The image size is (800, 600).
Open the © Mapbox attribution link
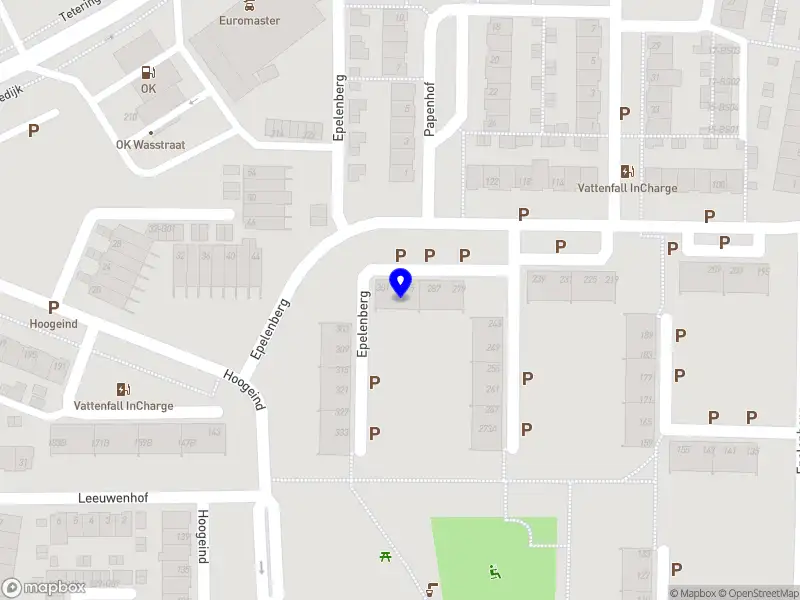[694, 593]
